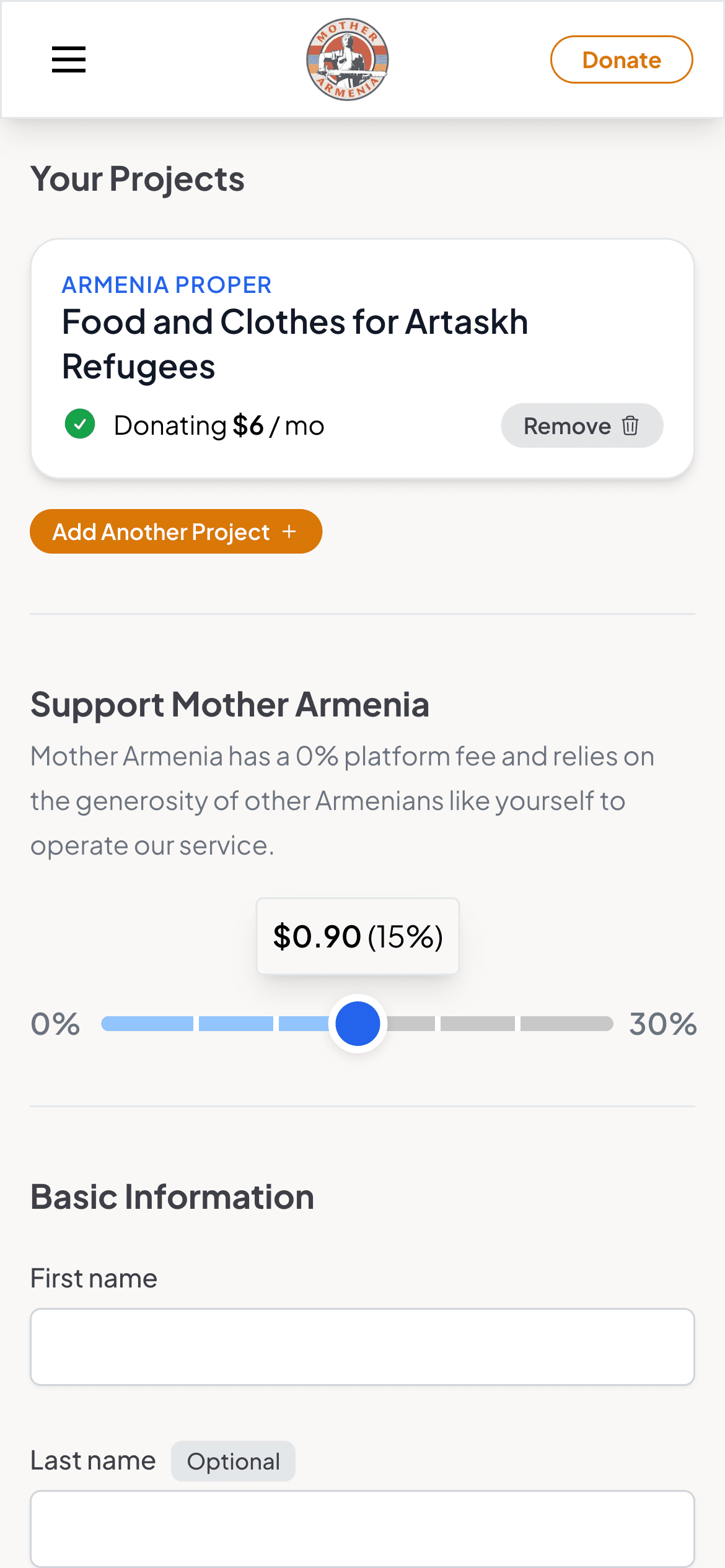725x1568 pixels.
Task: Click the plus icon on Add Another Project
Action: (289, 531)
